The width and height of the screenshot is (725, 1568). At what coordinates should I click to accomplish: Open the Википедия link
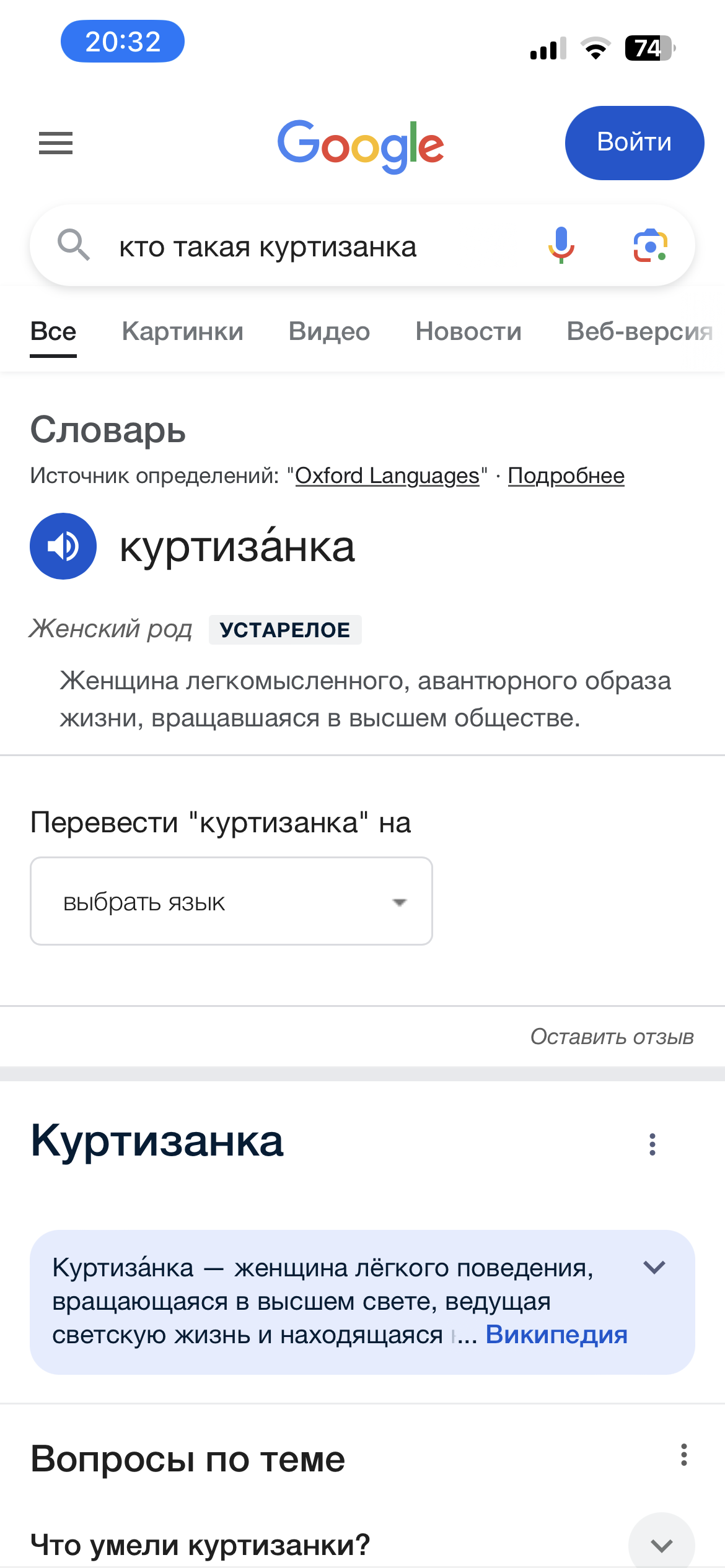pyautogui.click(x=556, y=1335)
